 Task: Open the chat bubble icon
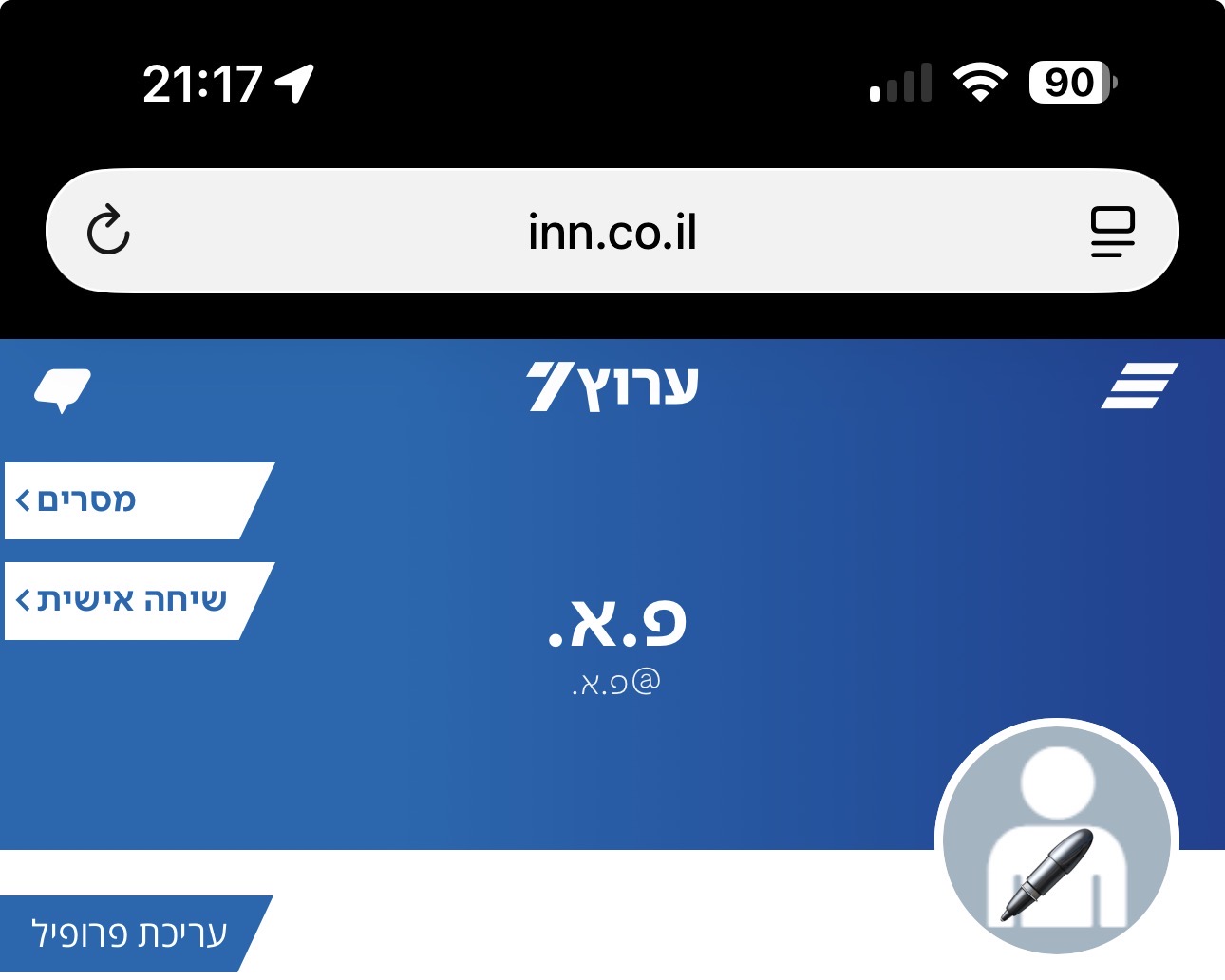pos(63,389)
